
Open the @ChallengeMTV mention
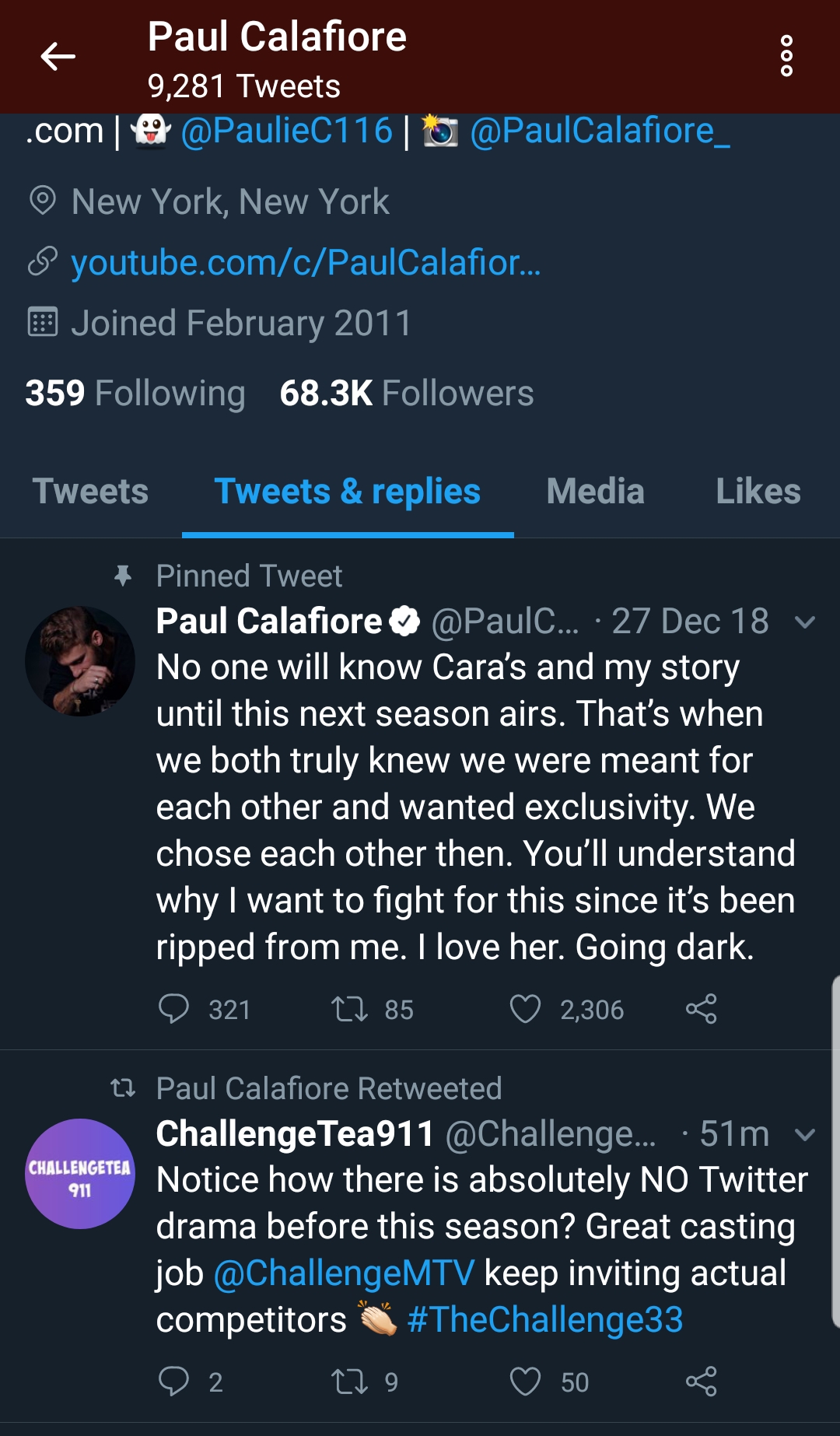tap(344, 1273)
